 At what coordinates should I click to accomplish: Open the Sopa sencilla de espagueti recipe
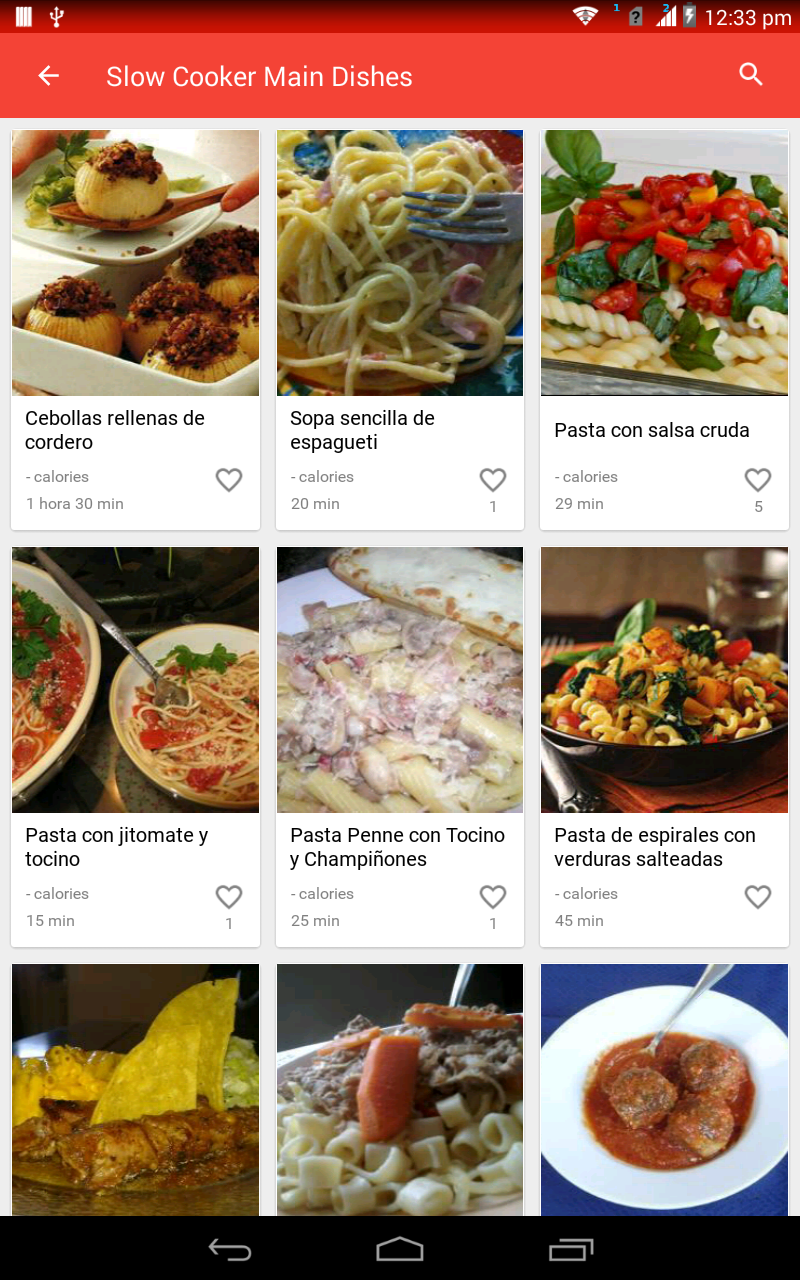(400, 263)
